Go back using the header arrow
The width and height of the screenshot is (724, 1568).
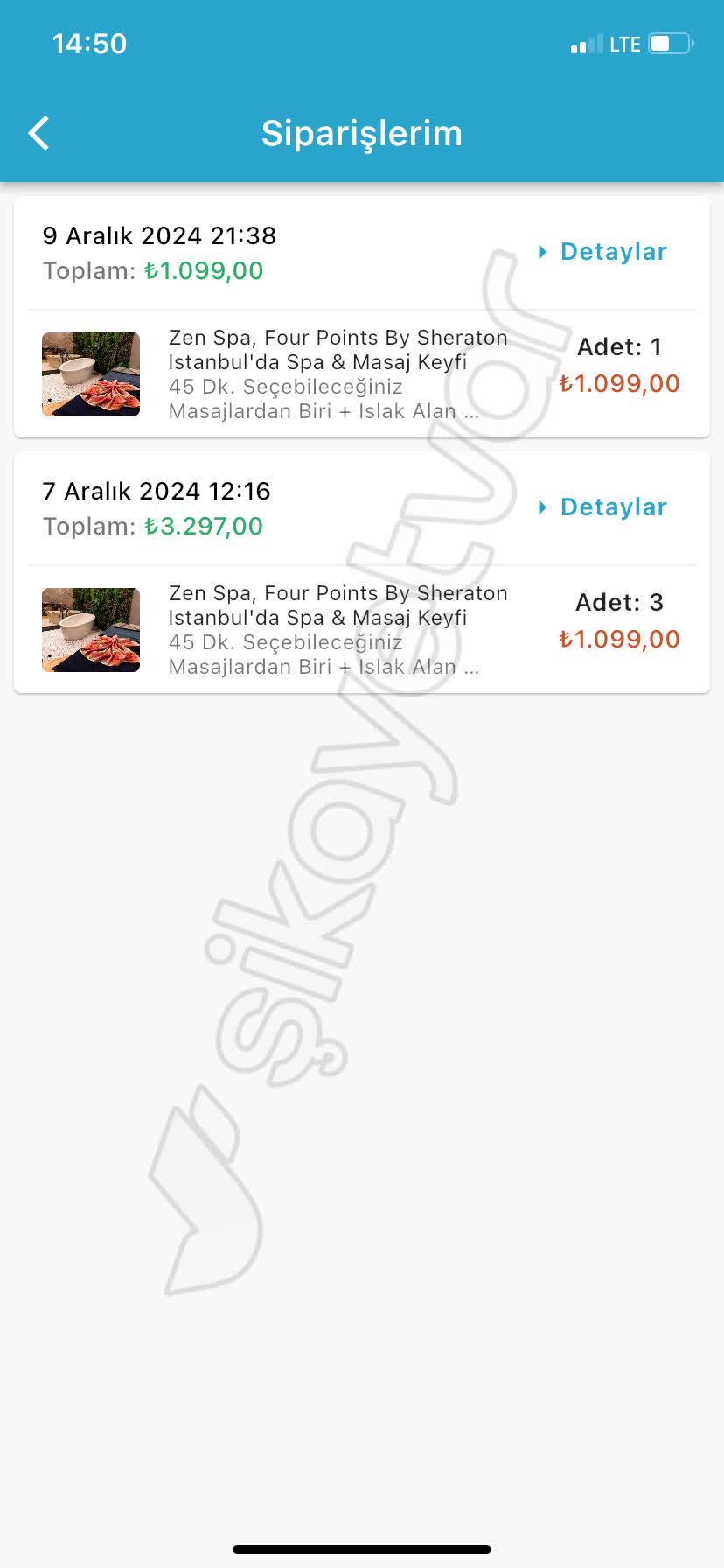point(39,133)
